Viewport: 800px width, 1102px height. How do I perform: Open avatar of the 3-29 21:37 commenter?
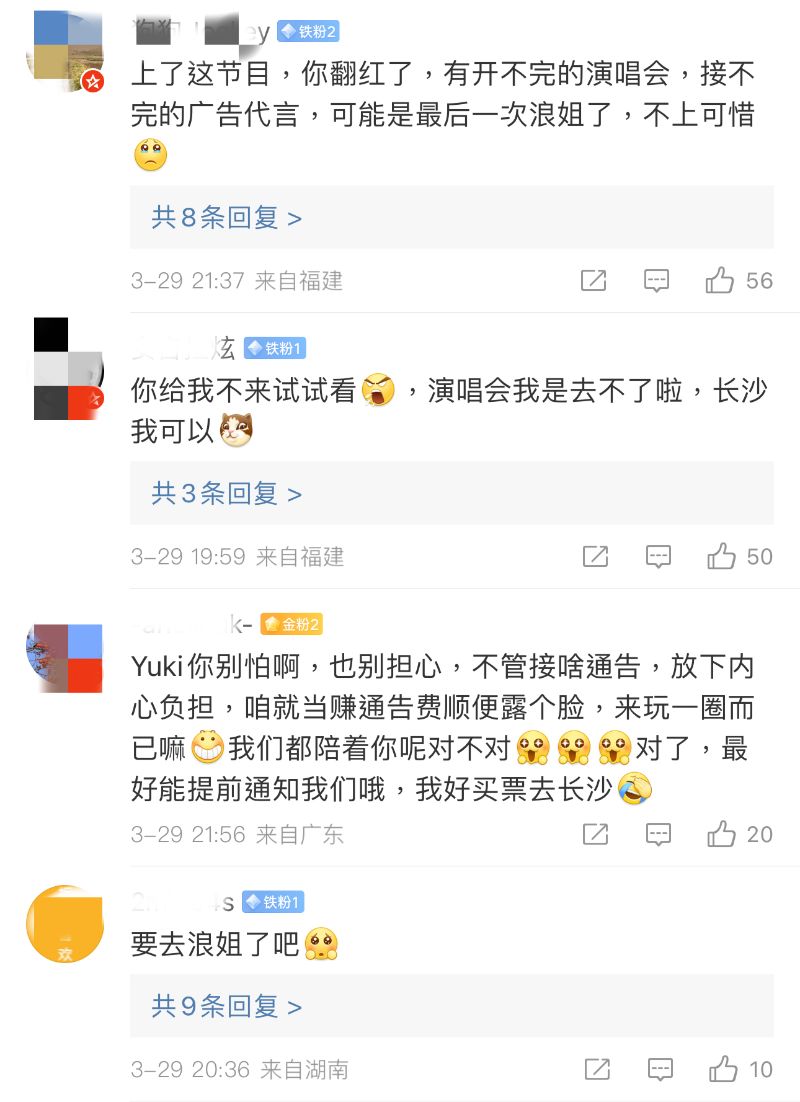click(65, 50)
